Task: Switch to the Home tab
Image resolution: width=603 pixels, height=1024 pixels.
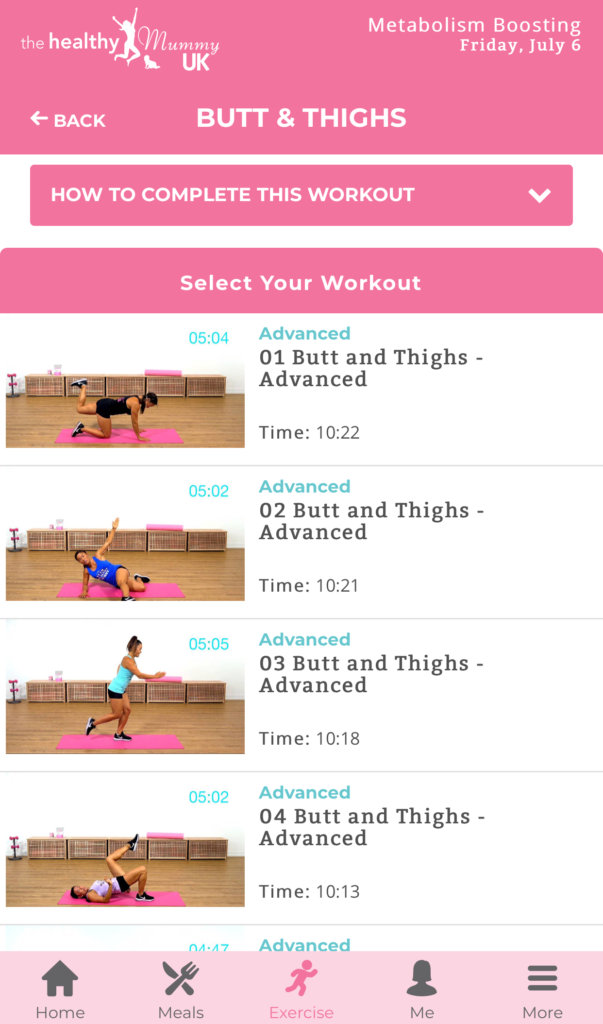Action: 60,990
